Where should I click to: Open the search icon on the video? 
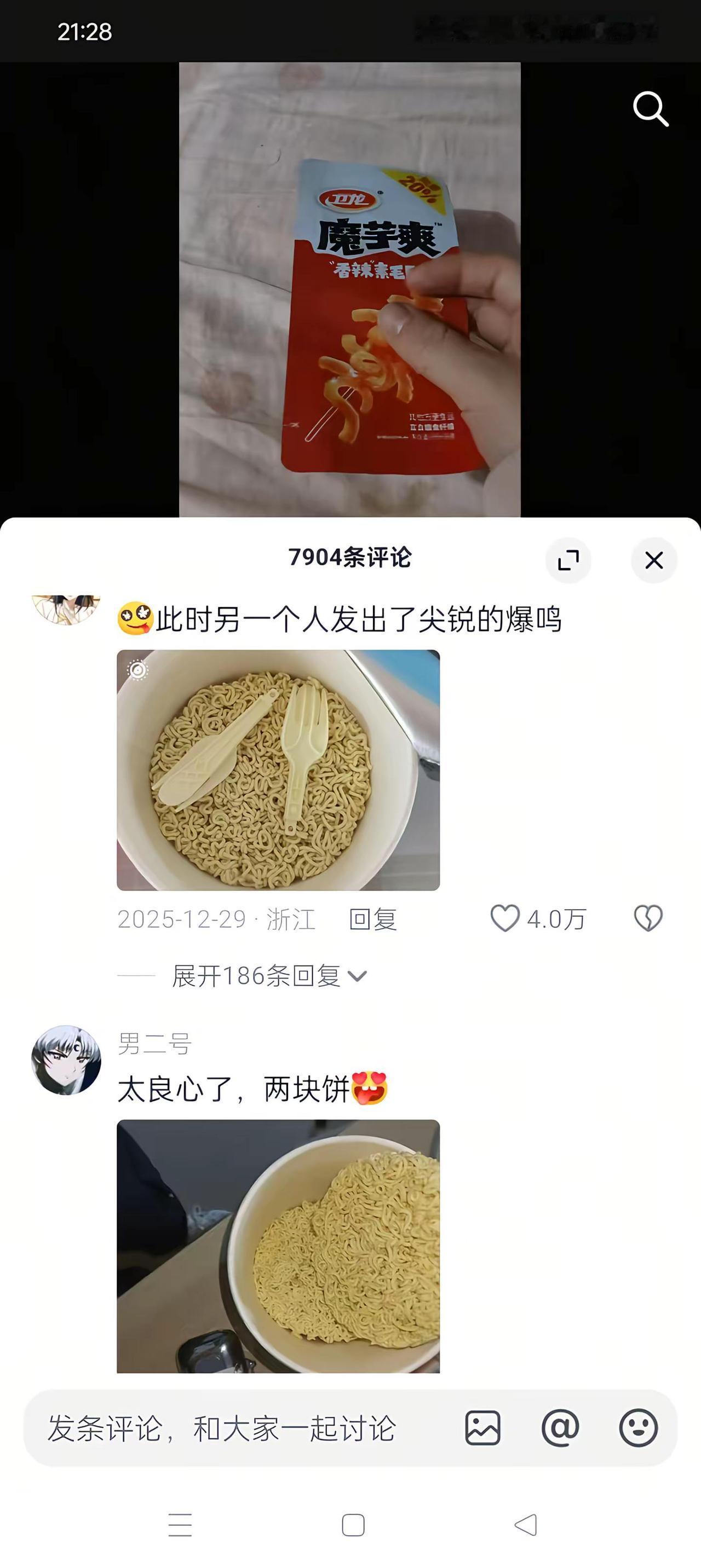(651, 109)
